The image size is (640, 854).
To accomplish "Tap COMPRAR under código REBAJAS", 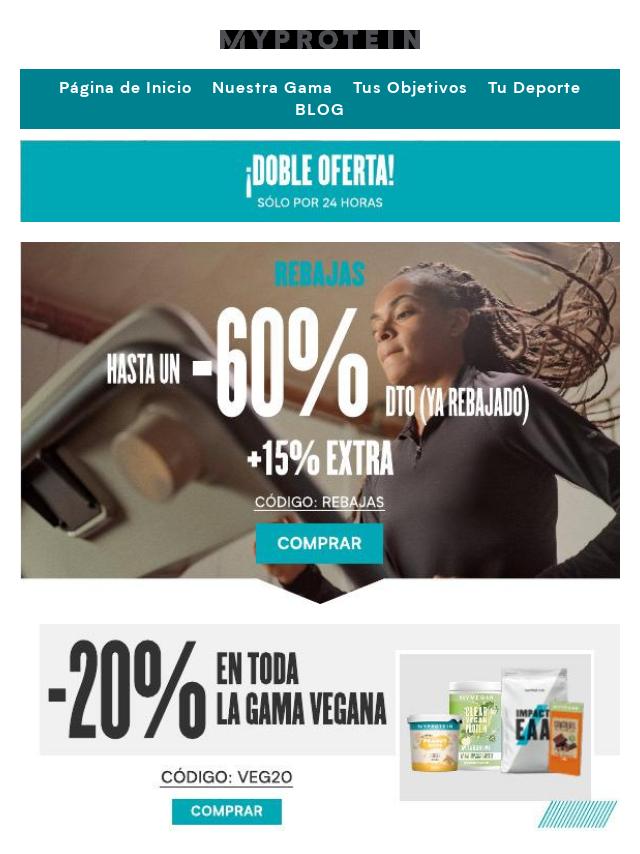I will (x=319, y=544).
